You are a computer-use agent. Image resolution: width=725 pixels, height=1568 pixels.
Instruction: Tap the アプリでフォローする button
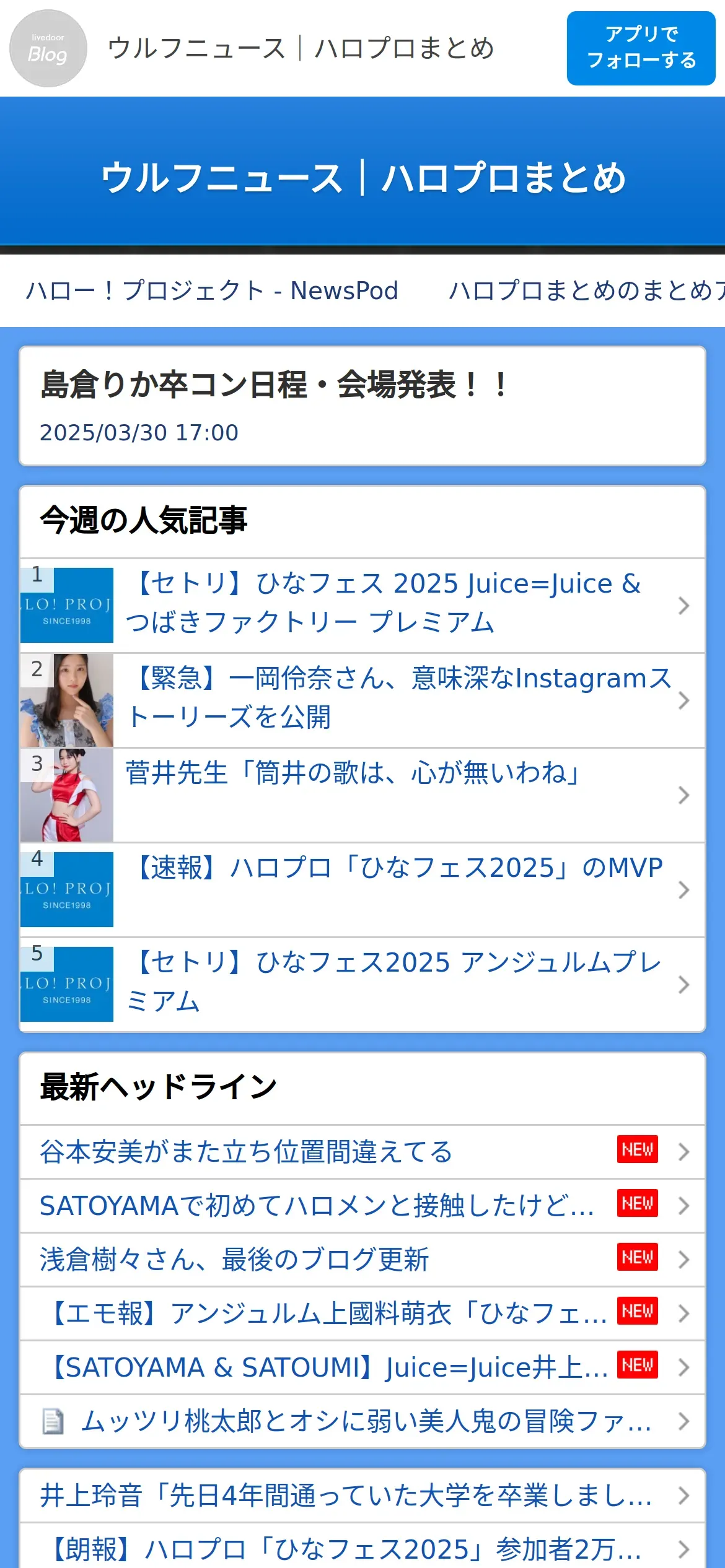coord(641,48)
